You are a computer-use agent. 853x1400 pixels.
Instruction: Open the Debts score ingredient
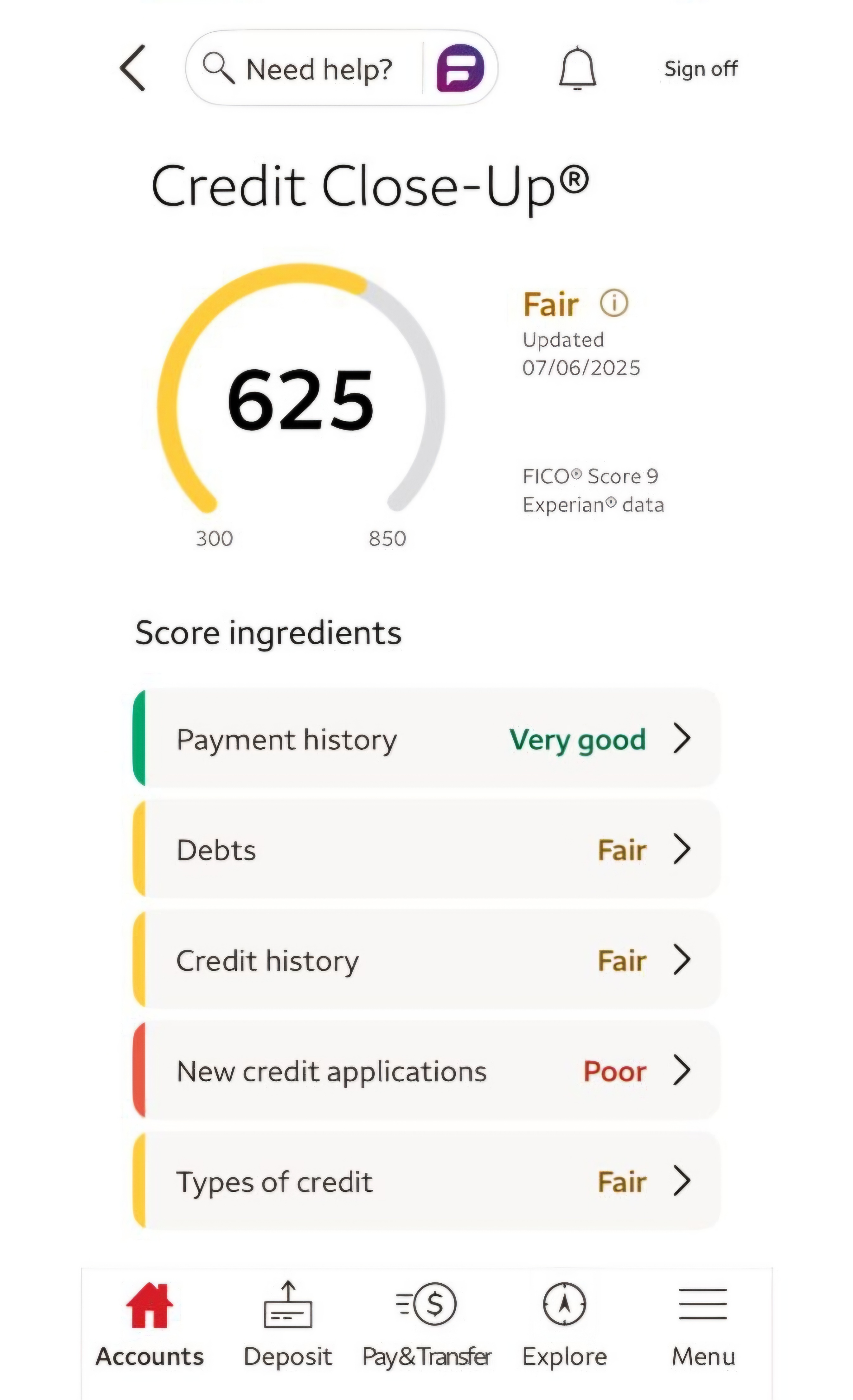pos(426,849)
